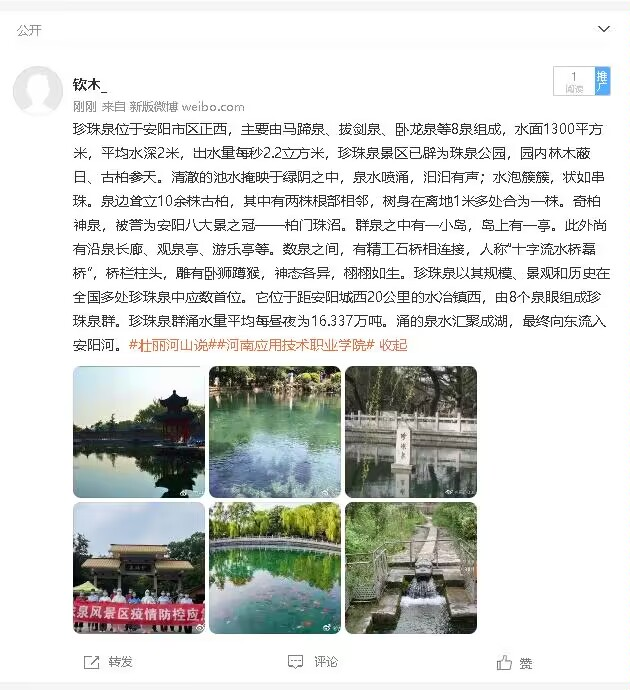Open the 钦木_ username link
This screenshot has height=690, width=630.
[90, 85]
